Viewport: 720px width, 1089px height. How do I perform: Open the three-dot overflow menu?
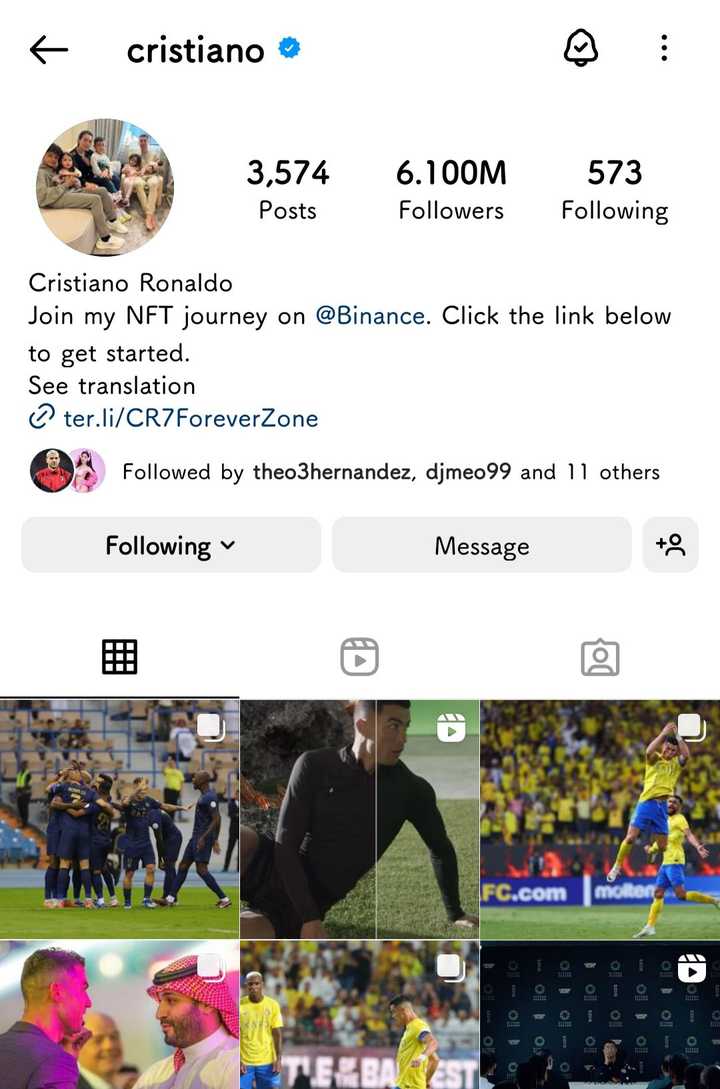pos(664,48)
